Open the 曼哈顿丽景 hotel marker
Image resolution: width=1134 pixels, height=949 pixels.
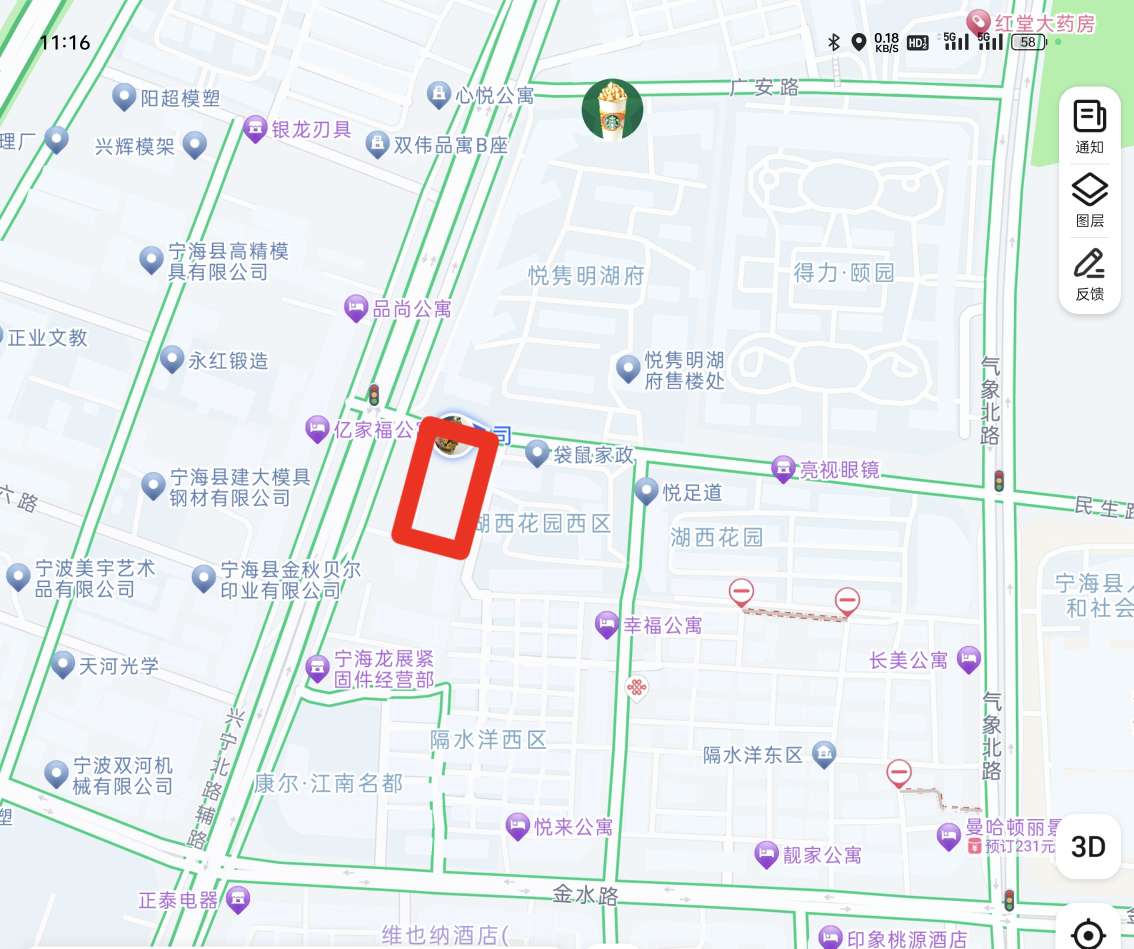coord(949,836)
